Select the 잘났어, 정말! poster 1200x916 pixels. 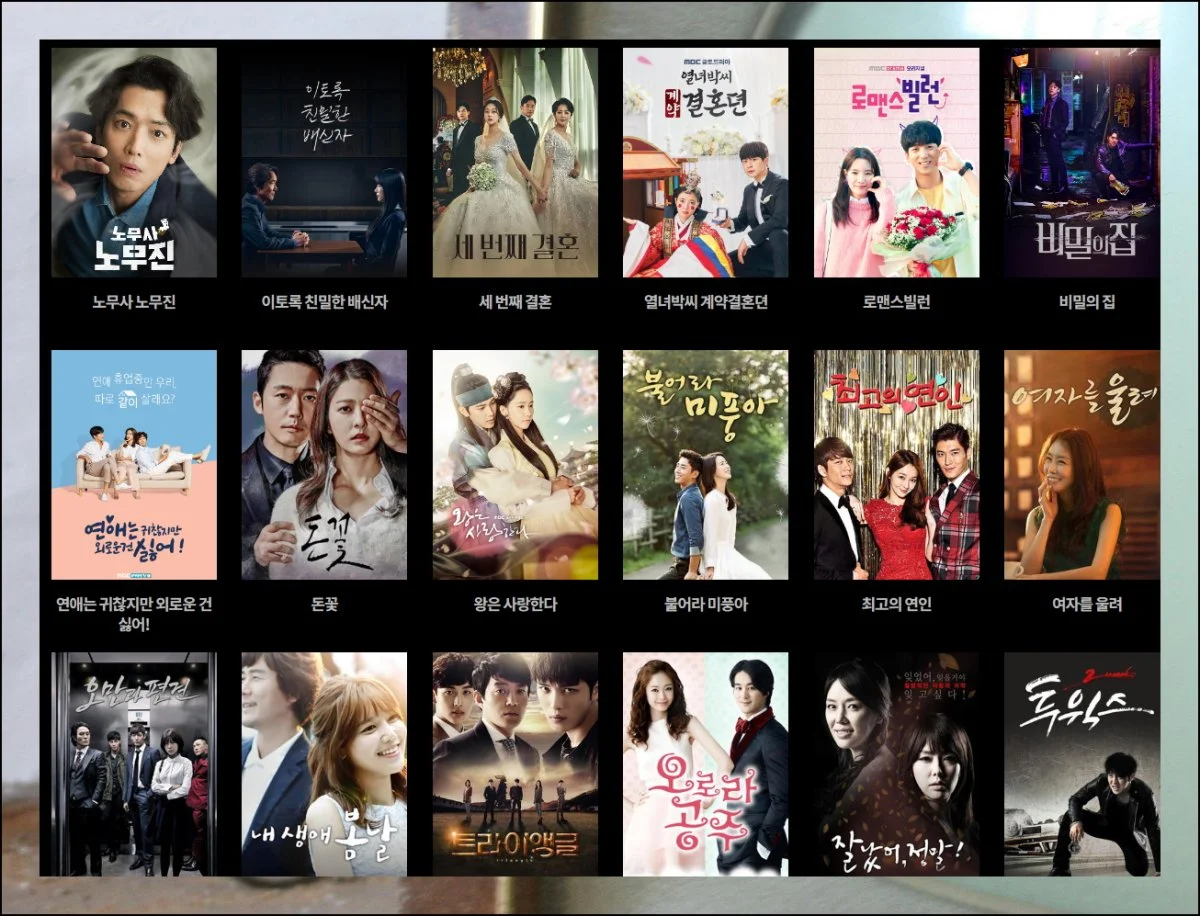pos(896,763)
